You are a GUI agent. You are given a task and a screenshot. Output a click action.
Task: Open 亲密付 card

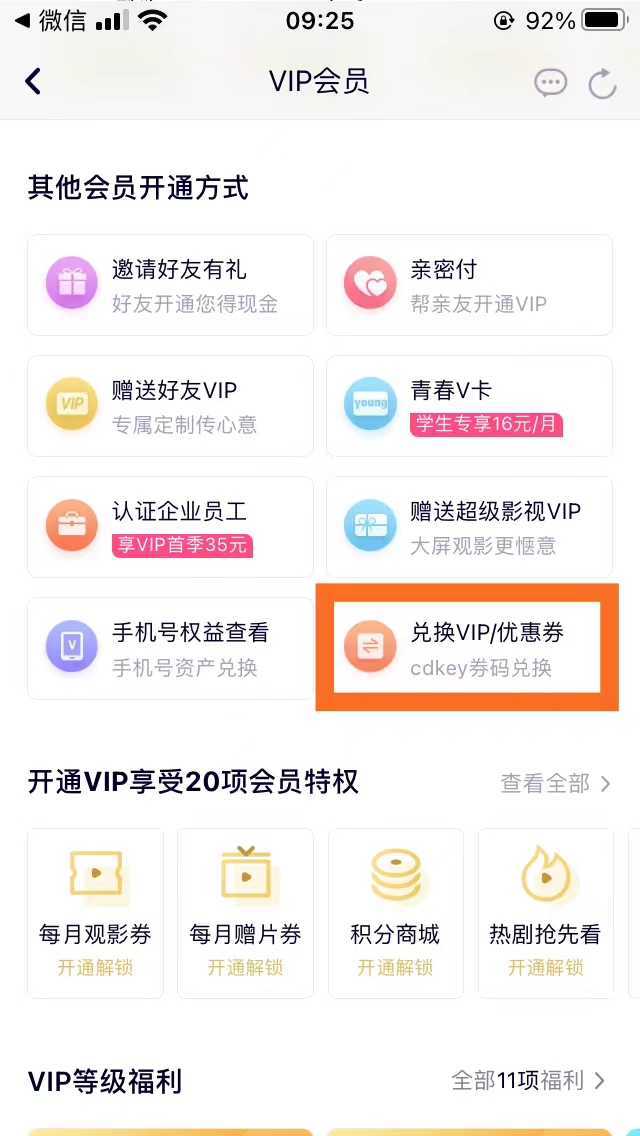pos(469,286)
